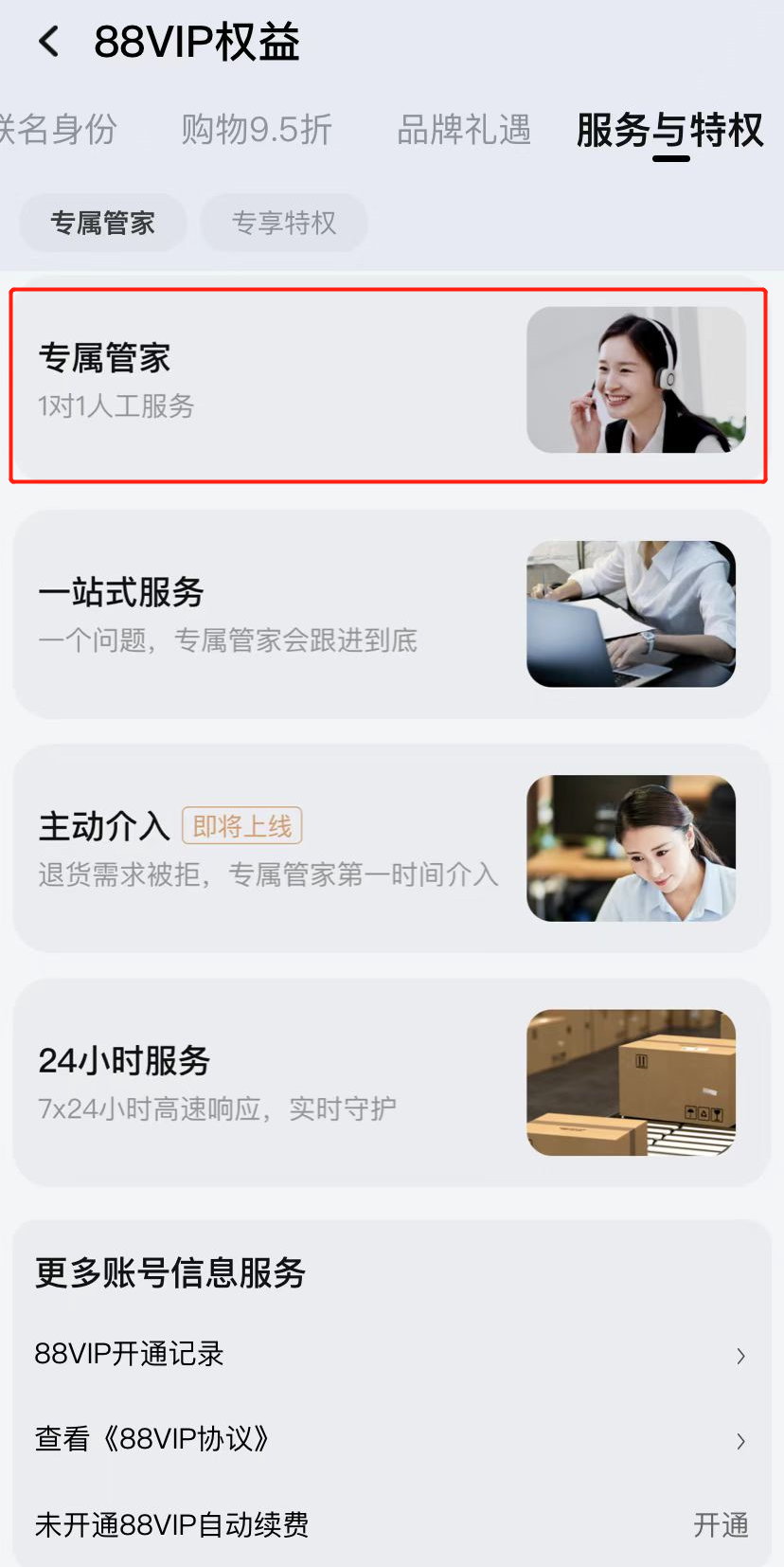The height and width of the screenshot is (1567, 784).
Task: Select the 联名身份 tab
Action: (57, 133)
